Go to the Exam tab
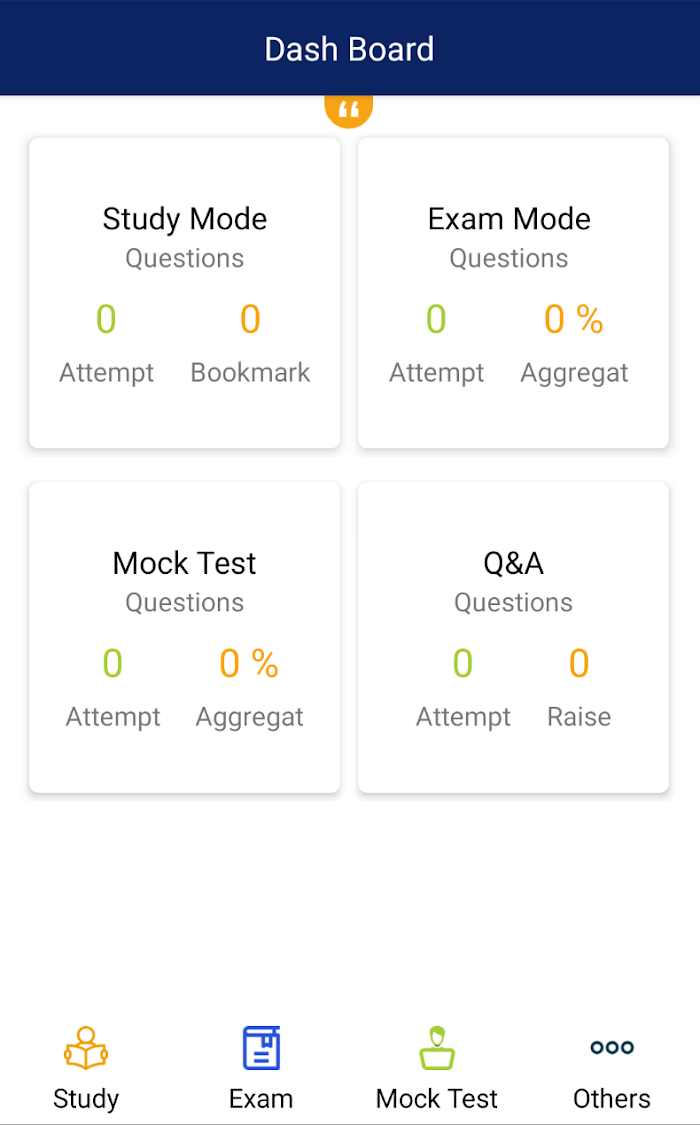Viewport: 700px width, 1125px height. (x=261, y=1068)
